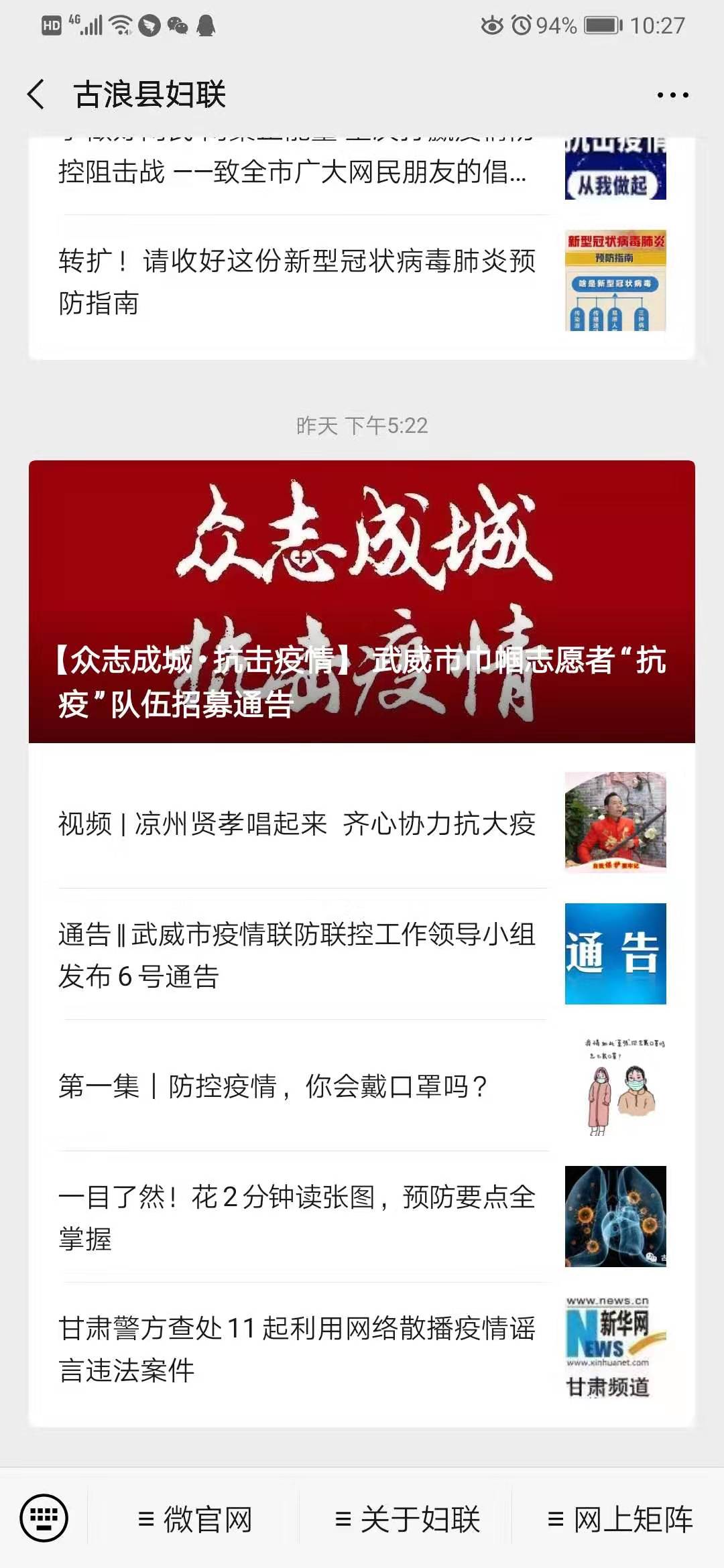The width and height of the screenshot is (724, 1568).
Task: Open the 网上矩阵 menu
Action: tap(620, 1519)
